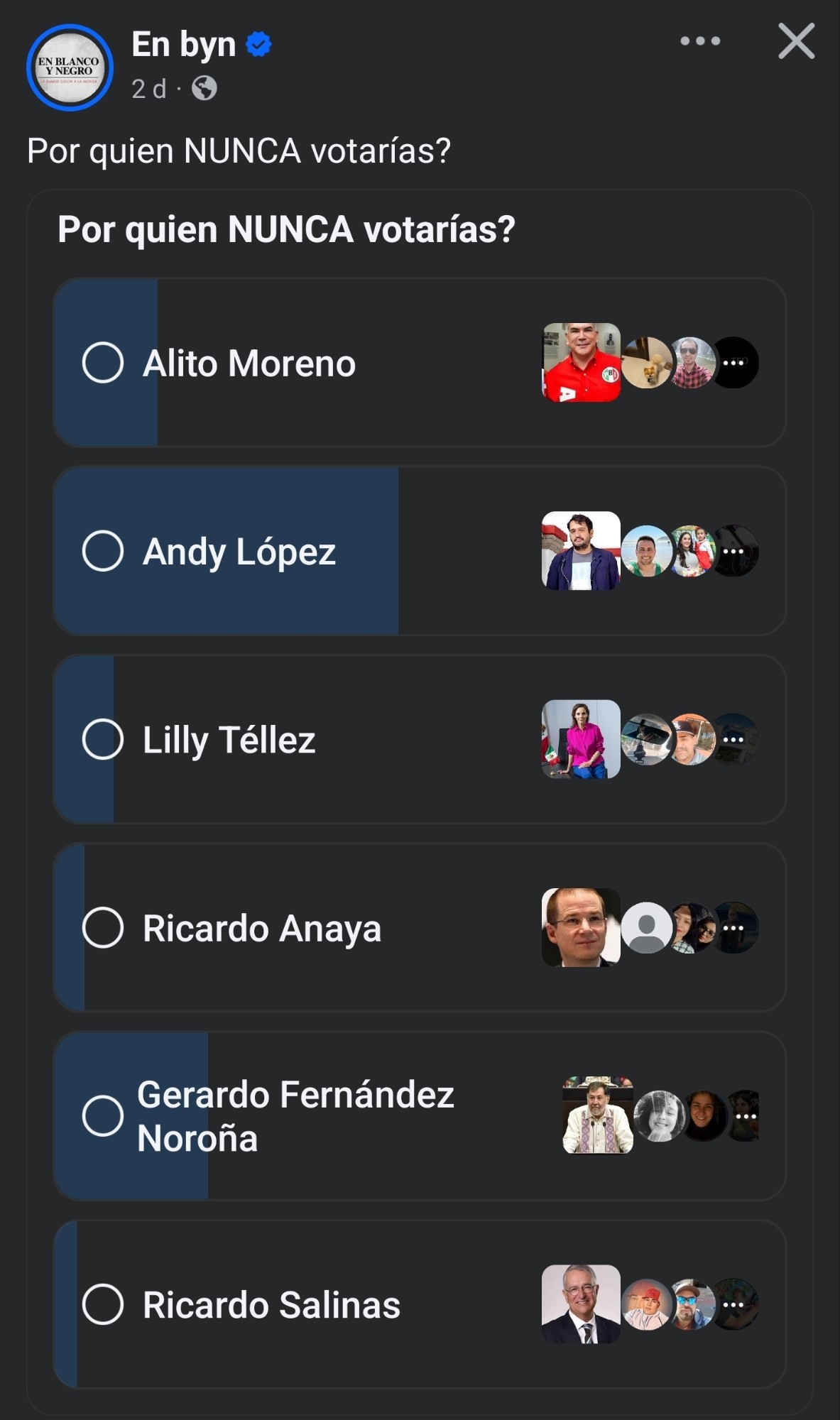
Task: See who voted for Andy López
Action: click(733, 551)
